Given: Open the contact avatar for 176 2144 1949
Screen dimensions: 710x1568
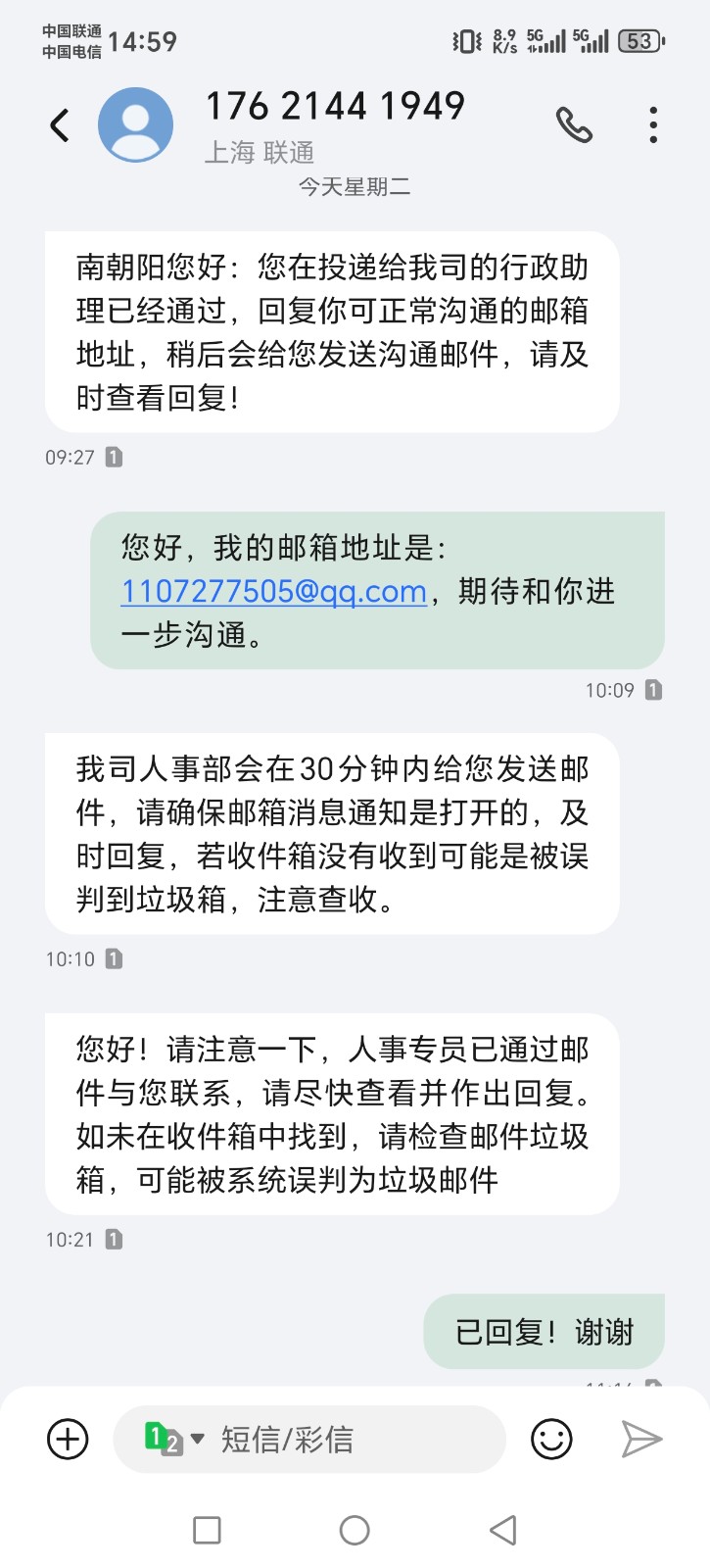Looking at the screenshot, I should [135, 125].
